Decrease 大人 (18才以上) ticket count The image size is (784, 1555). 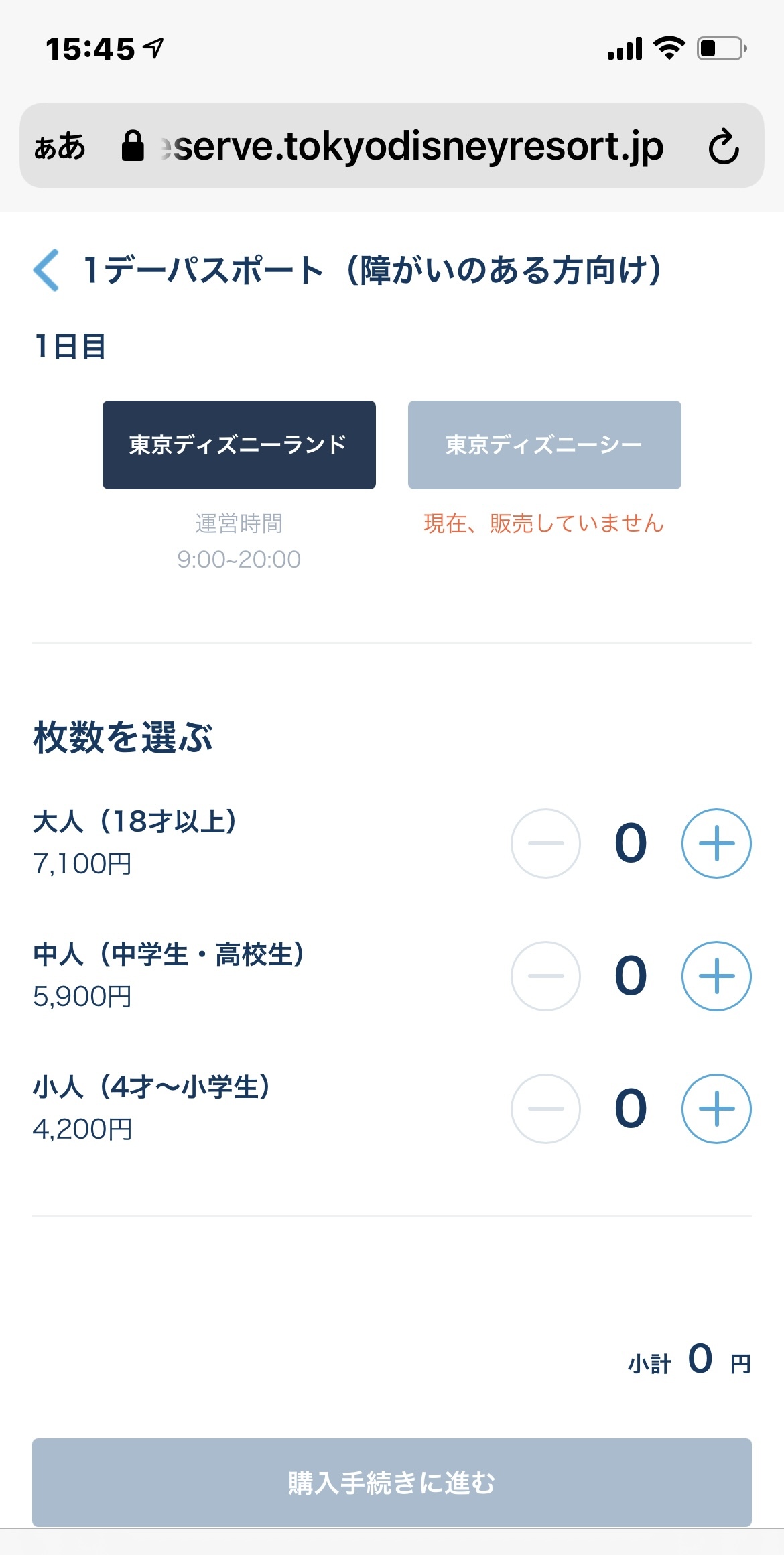[545, 843]
